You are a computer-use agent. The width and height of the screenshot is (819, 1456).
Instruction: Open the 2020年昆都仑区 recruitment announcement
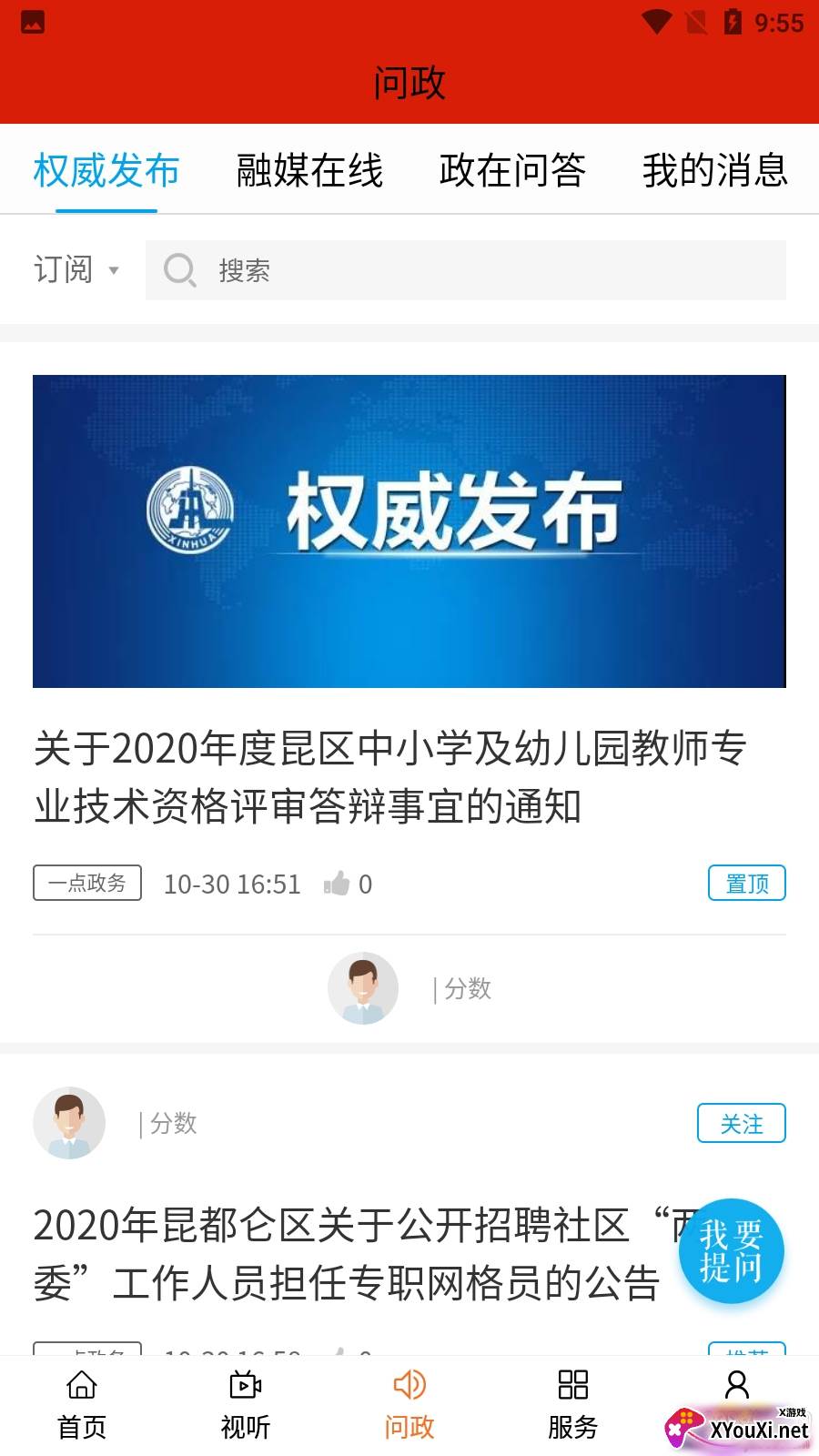pyautogui.click(x=346, y=1254)
